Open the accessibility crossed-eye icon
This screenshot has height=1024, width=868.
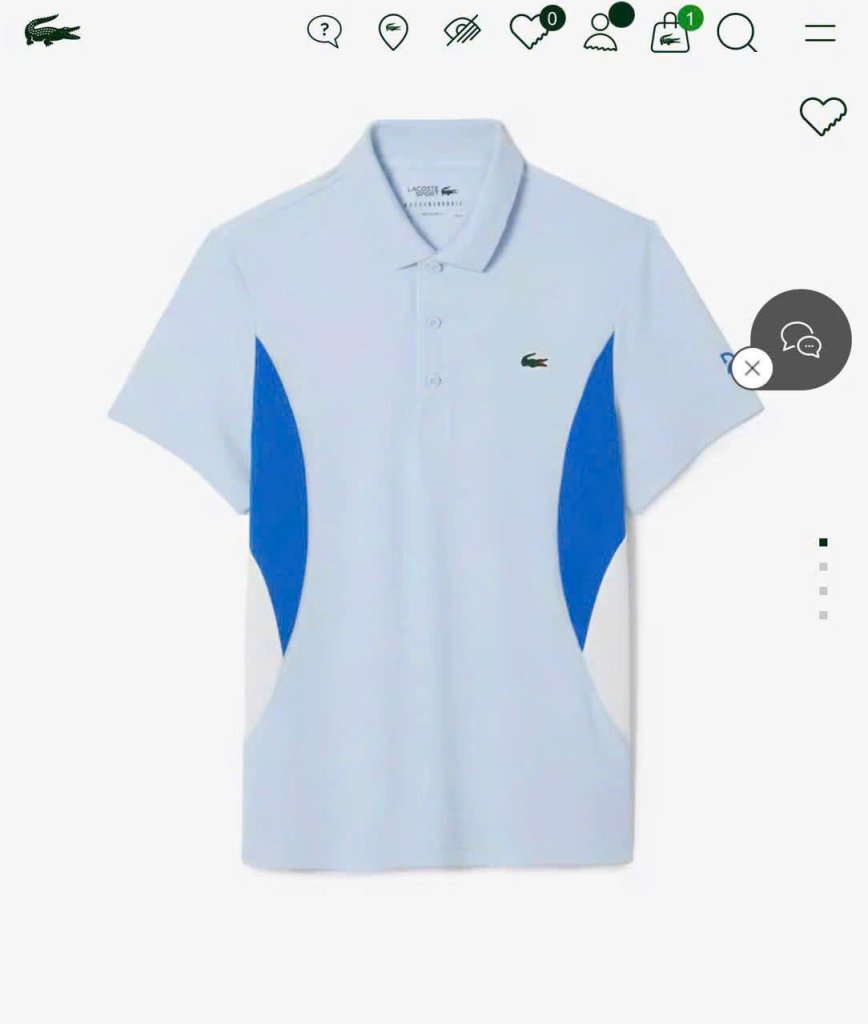(x=462, y=32)
